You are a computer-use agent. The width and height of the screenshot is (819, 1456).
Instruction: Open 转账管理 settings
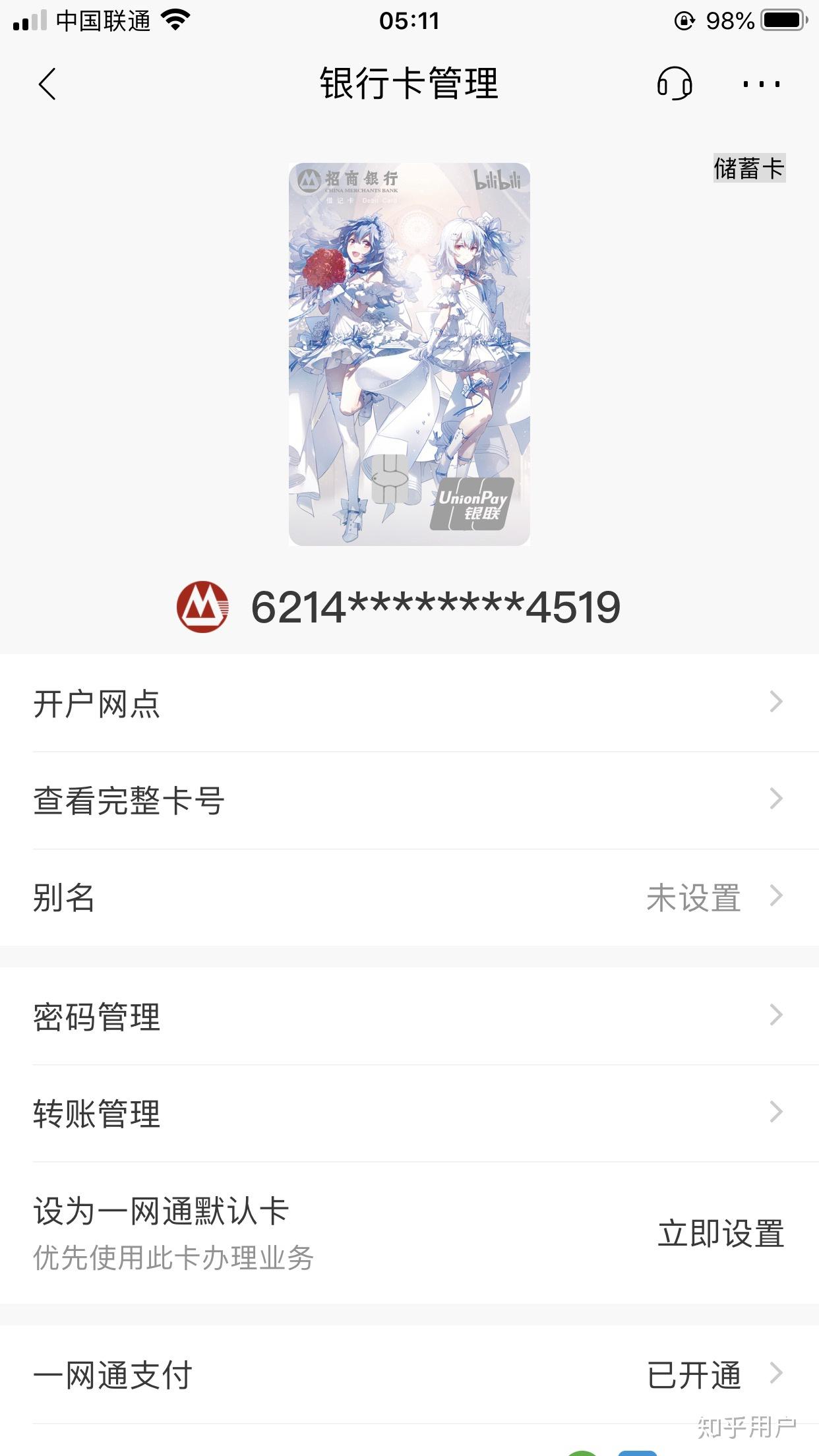(x=409, y=1113)
